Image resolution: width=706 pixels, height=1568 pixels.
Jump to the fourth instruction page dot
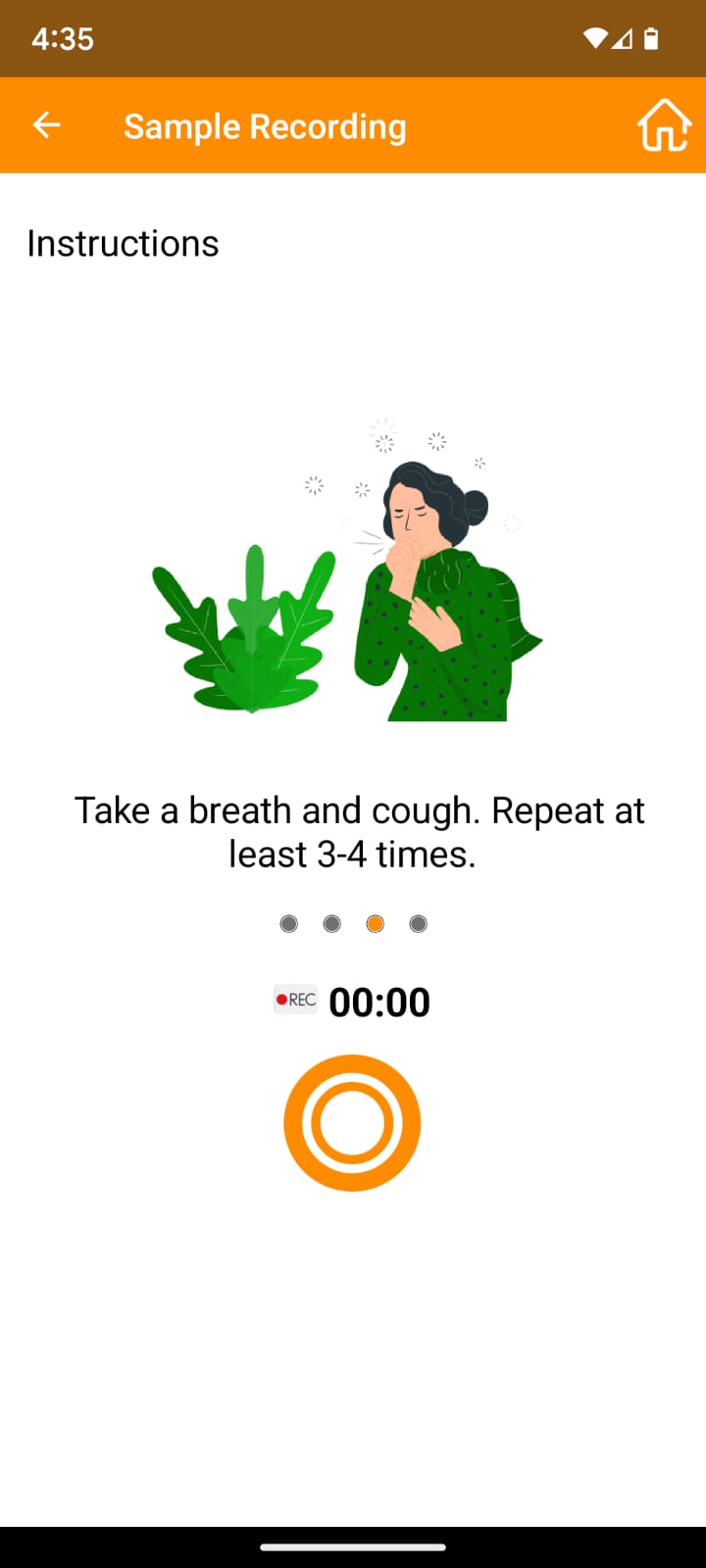418,923
